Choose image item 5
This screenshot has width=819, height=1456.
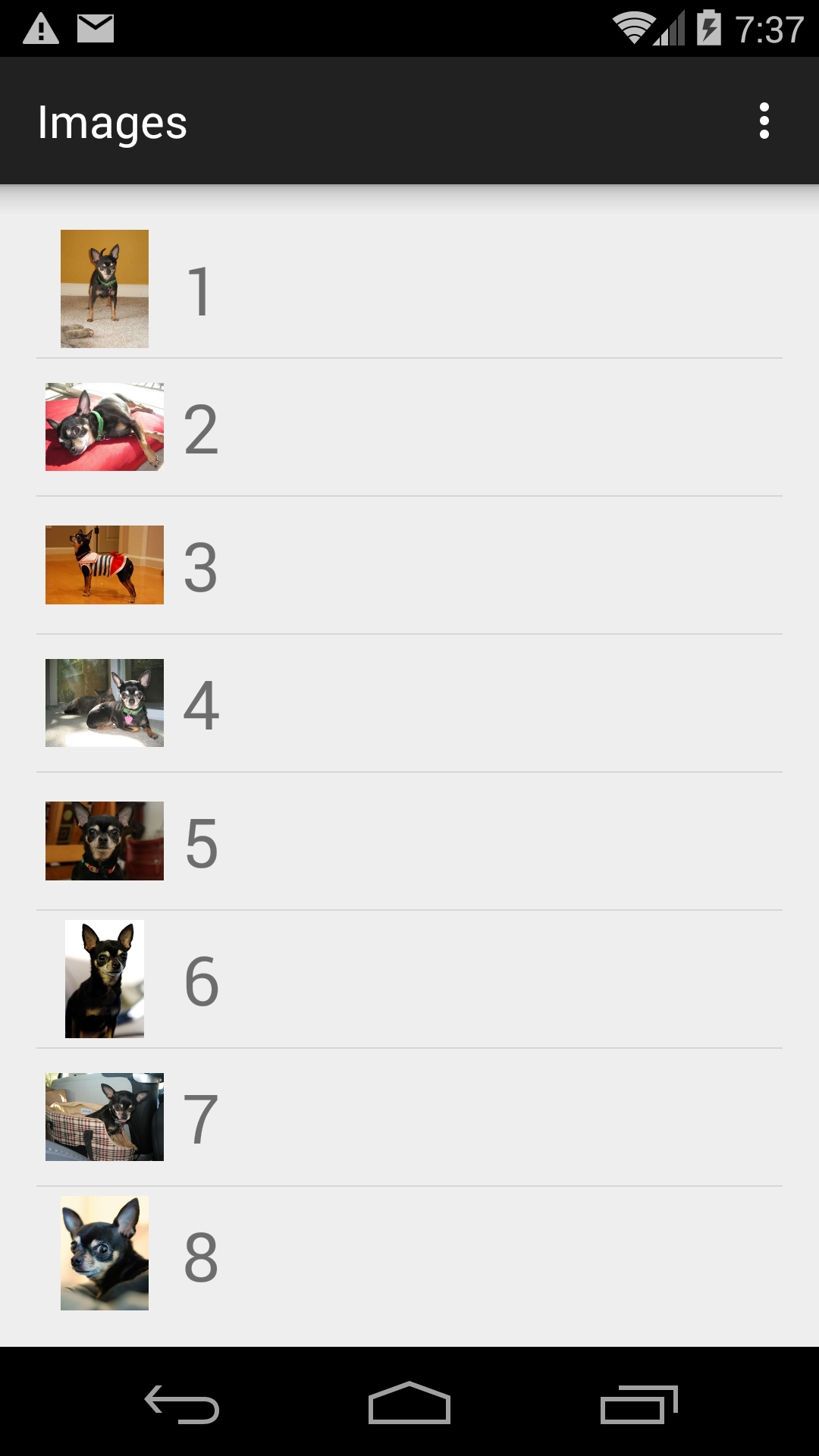(x=409, y=841)
